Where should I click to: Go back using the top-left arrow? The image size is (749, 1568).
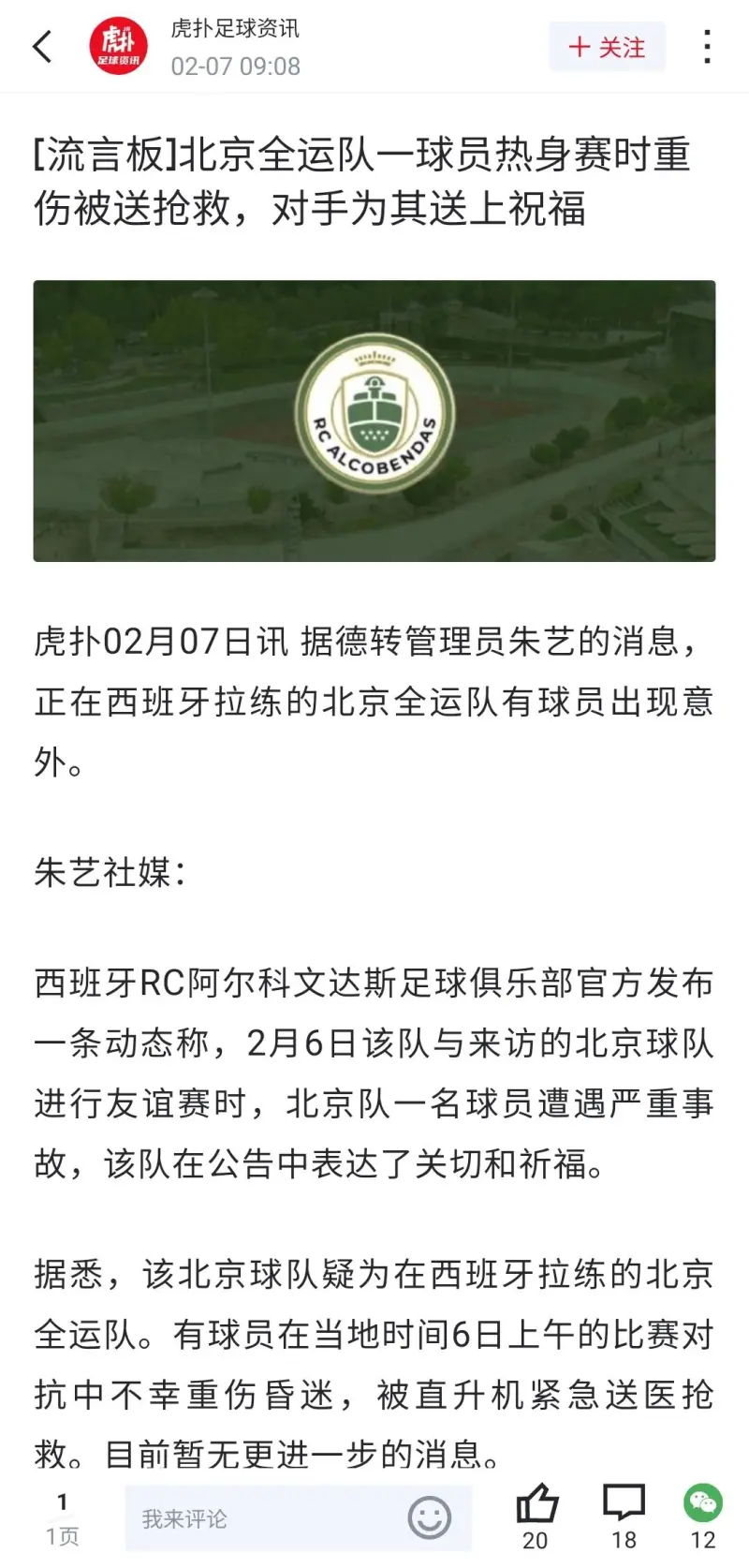[43, 46]
